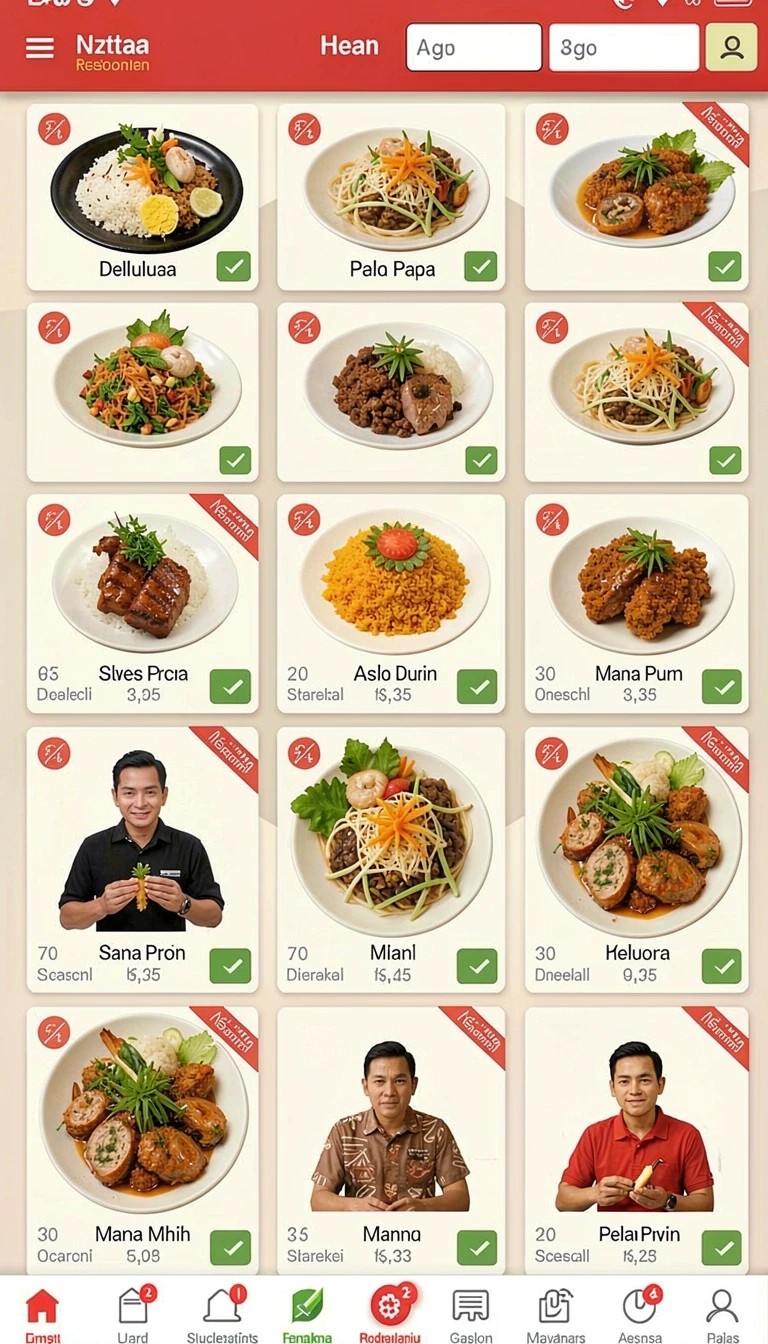Switch to the Gaslon tab
Viewport: 768px width, 1344px height.
(470, 1314)
